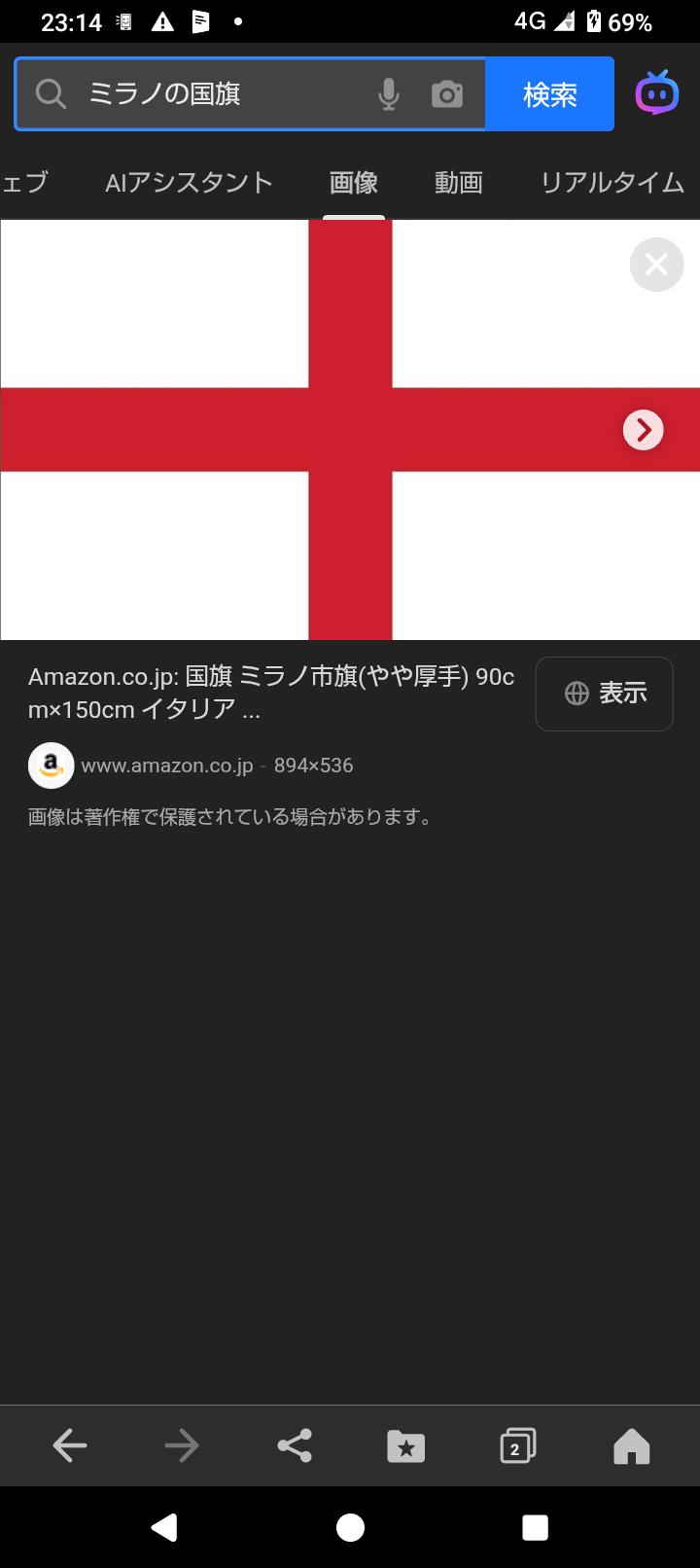
Task: Tap 表示 to visit the page
Action: click(x=605, y=694)
